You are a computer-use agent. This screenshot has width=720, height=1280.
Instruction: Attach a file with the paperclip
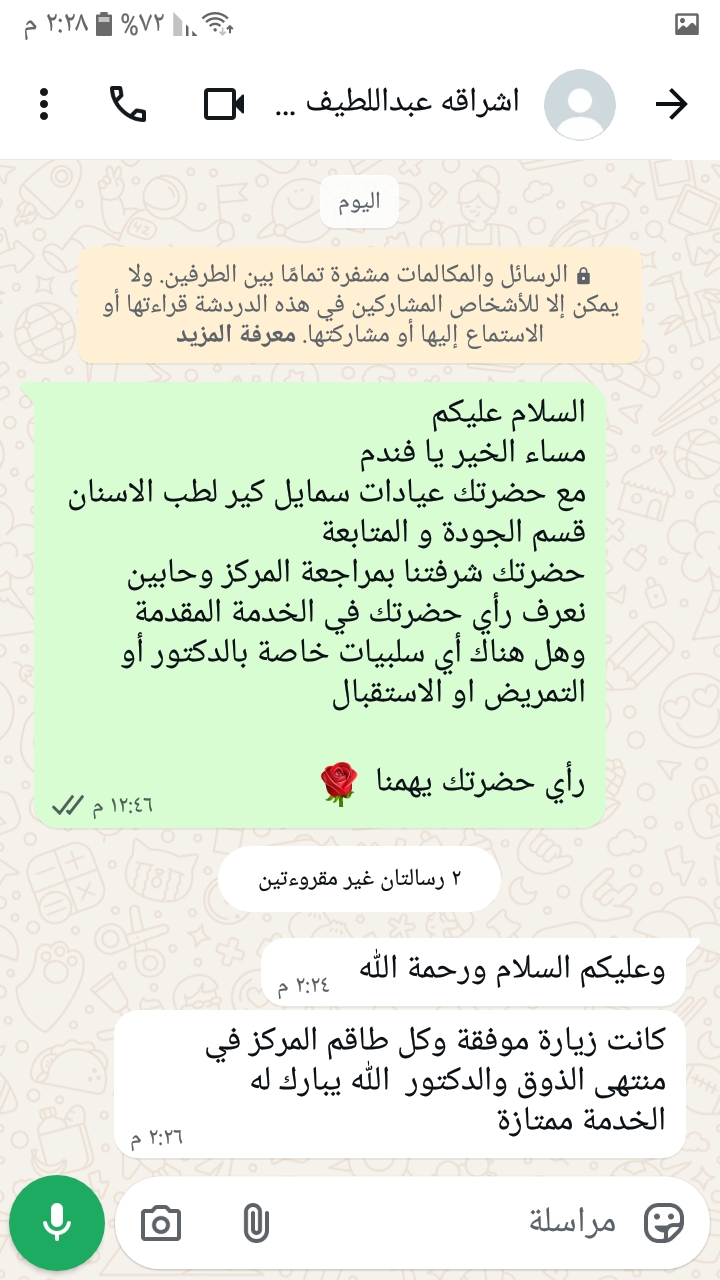[x=256, y=1223]
